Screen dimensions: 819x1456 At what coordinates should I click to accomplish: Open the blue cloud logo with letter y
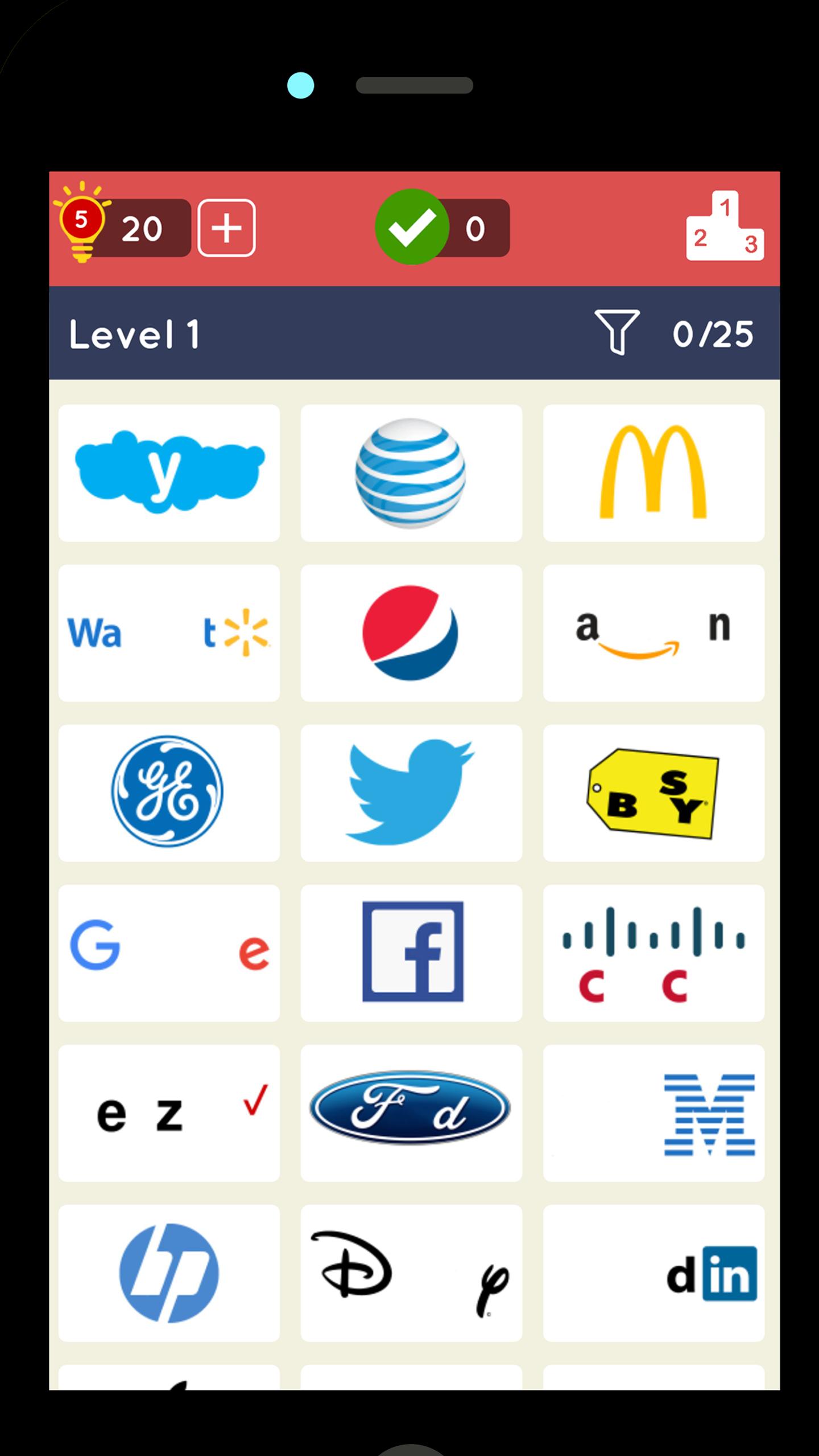point(169,473)
